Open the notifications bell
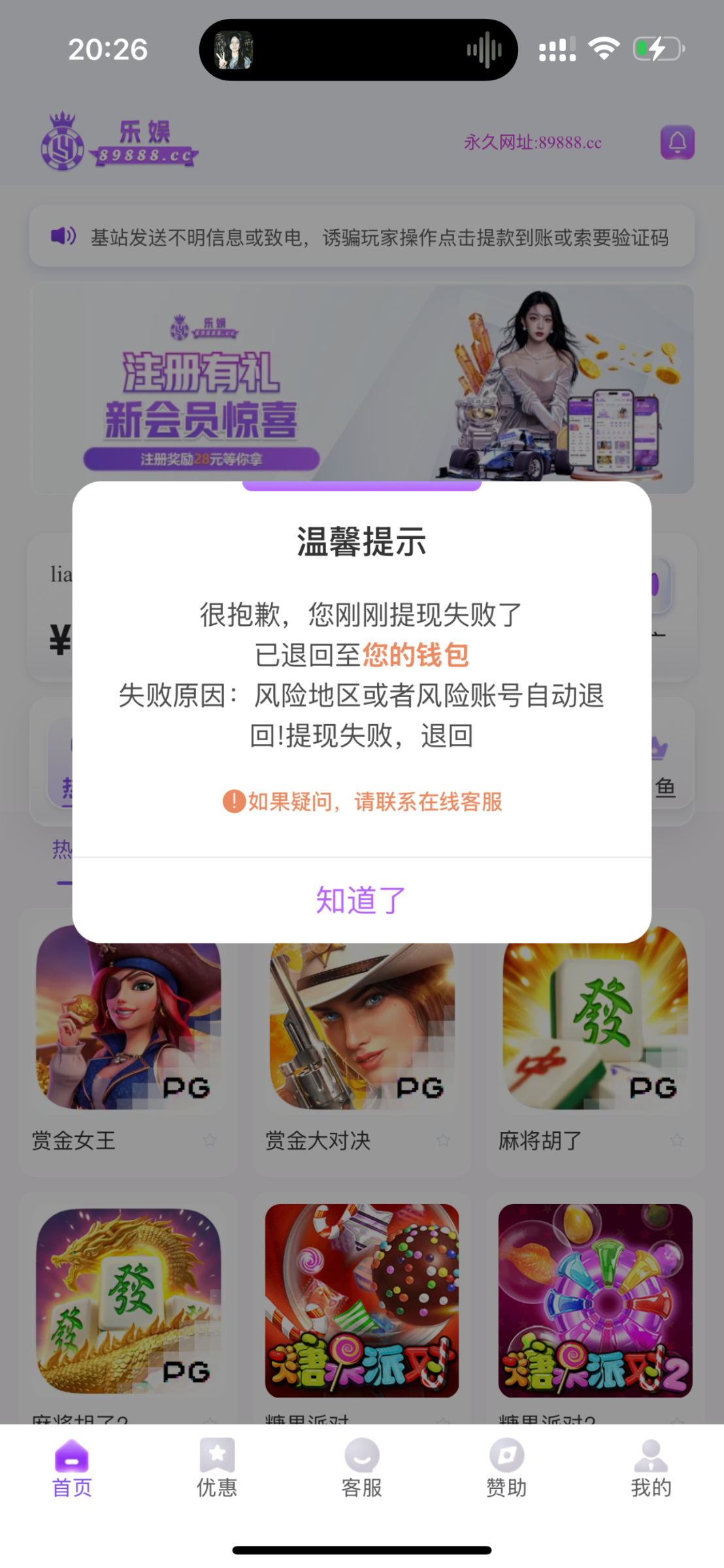Screen dimensions: 724x1568 tap(677, 142)
